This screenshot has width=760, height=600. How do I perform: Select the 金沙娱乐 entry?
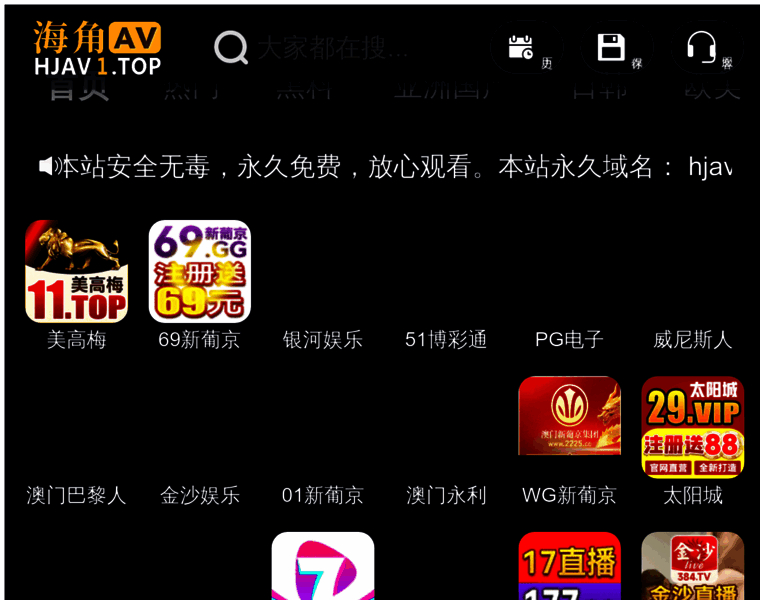pos(199,495)
